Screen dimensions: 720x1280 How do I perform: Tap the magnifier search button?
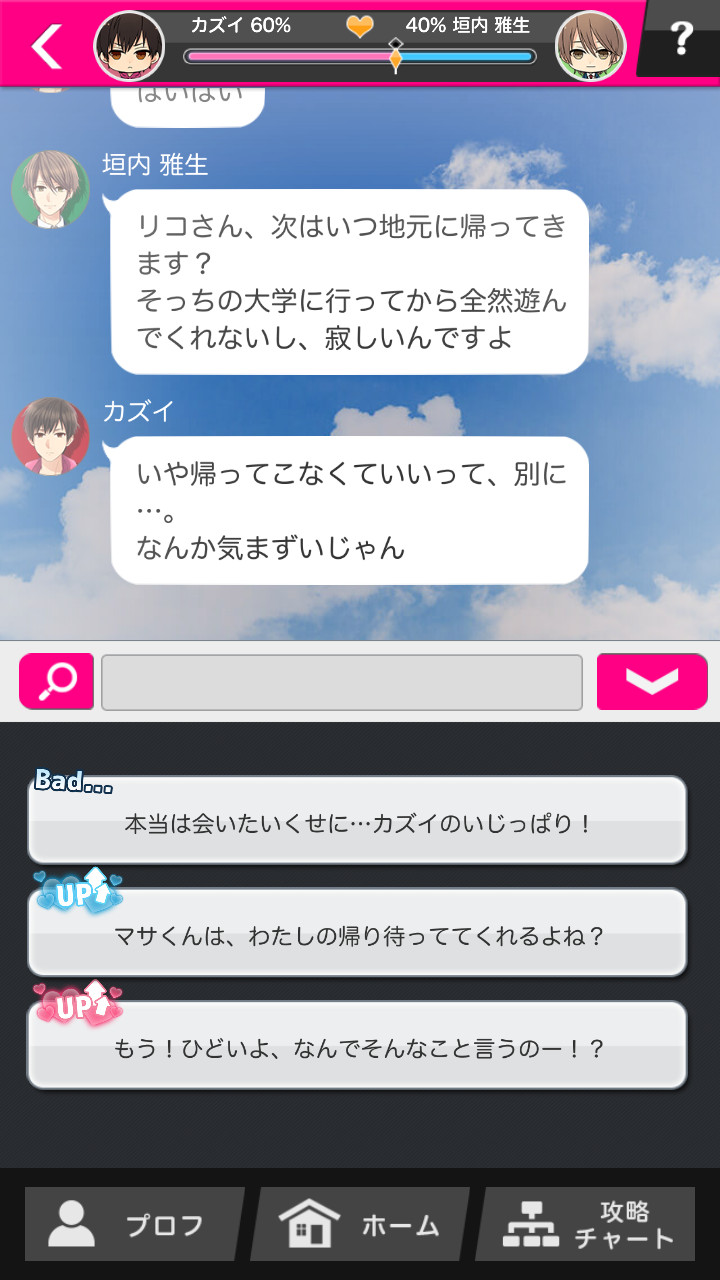[x=57, y=682]
